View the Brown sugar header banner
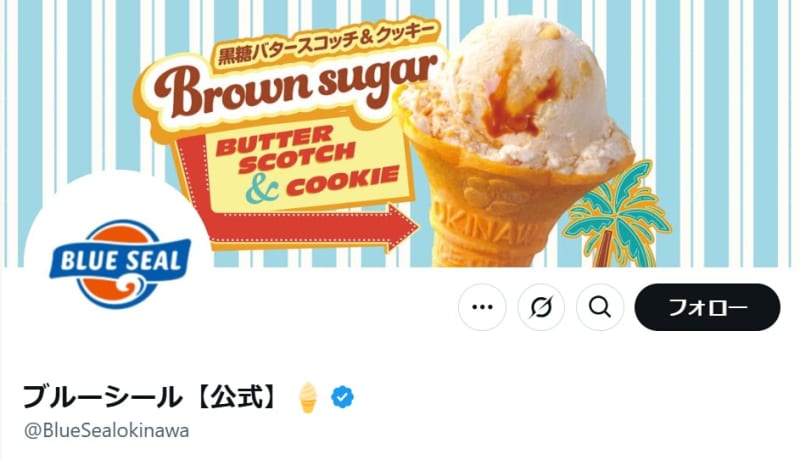 point(400,120)
